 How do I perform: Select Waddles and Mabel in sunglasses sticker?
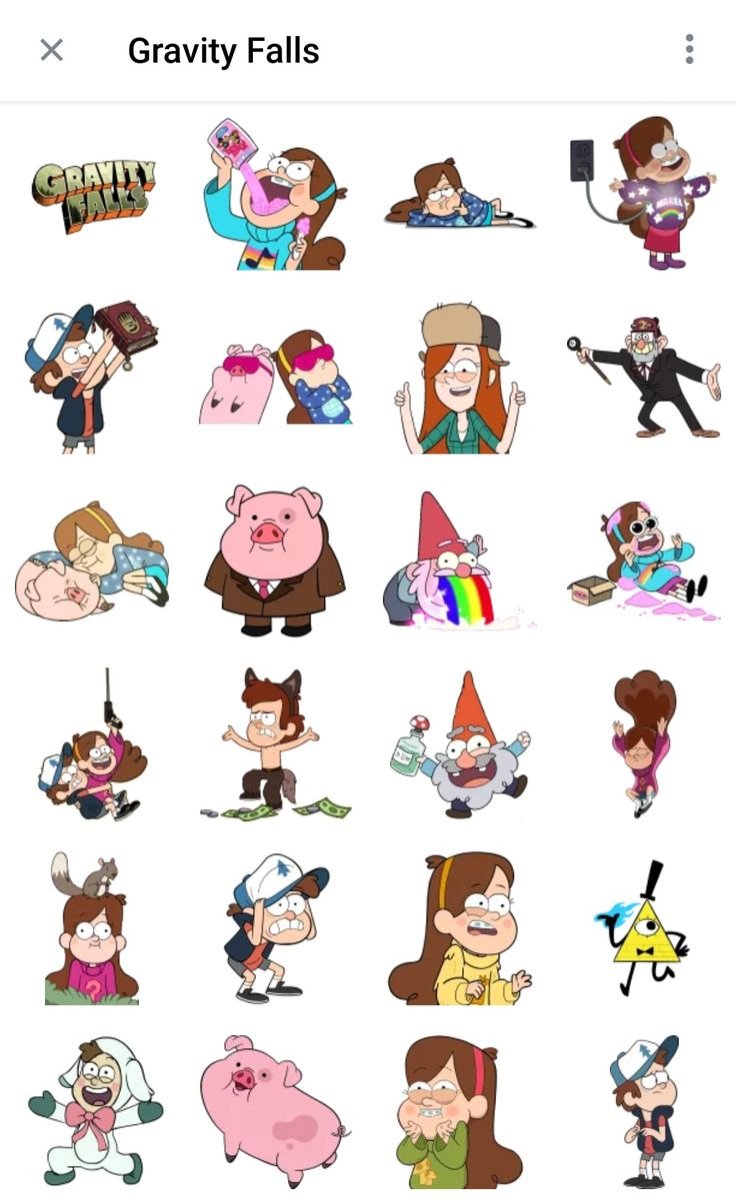276,378
